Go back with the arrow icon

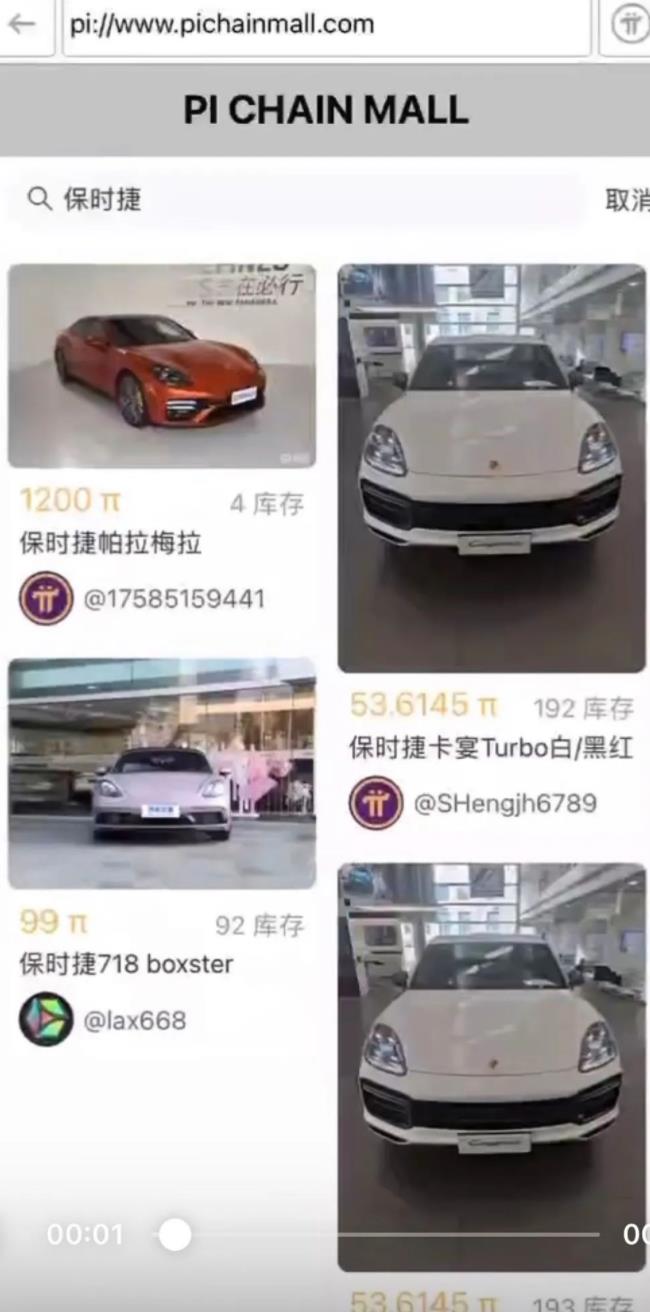22,25
